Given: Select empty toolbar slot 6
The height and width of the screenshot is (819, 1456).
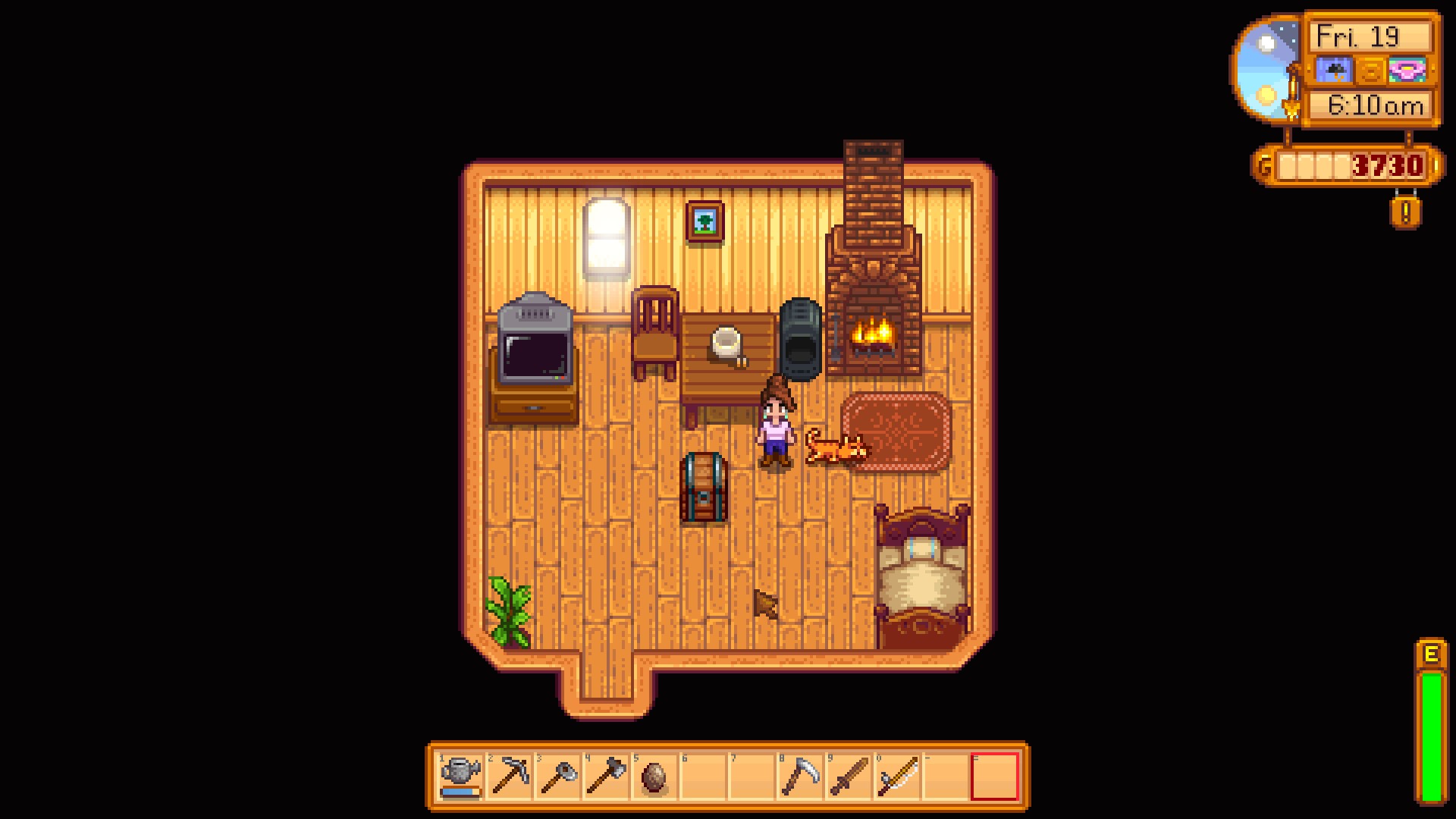Looking at the screenshot, I should (703, 776).
